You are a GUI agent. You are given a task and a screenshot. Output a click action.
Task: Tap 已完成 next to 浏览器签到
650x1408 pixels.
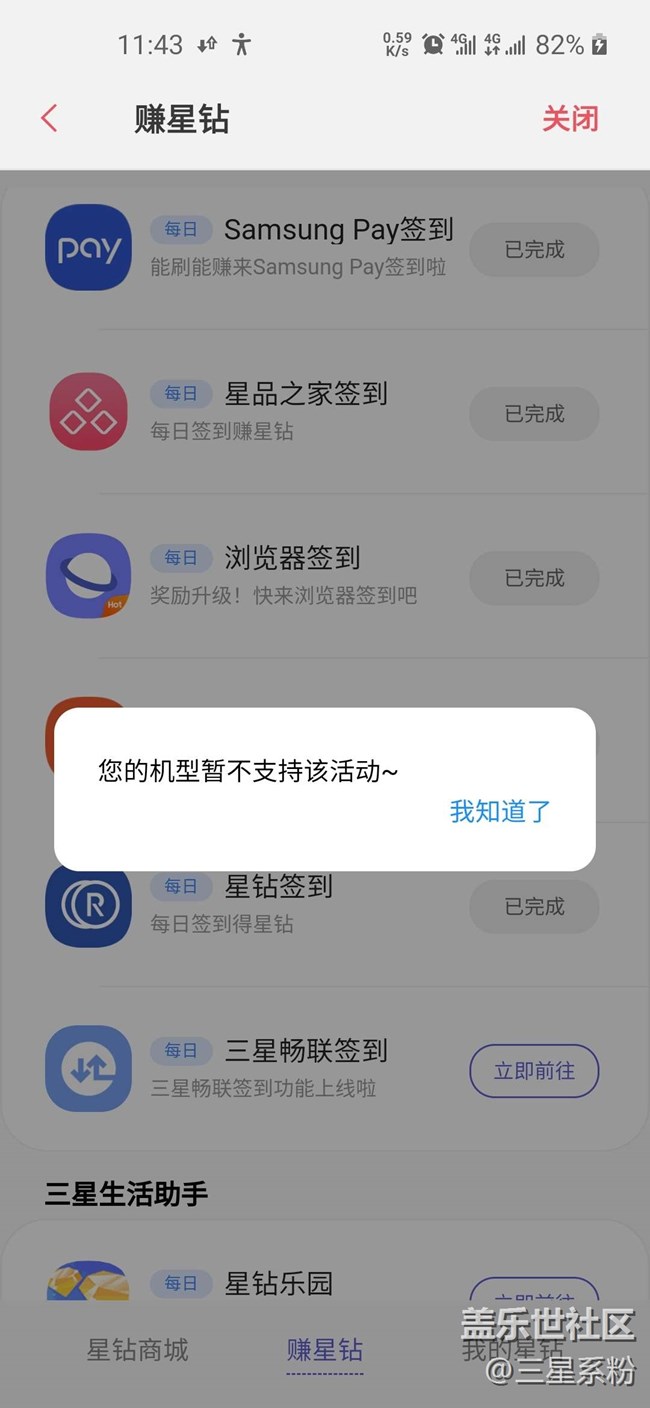(x=534, y=578)
